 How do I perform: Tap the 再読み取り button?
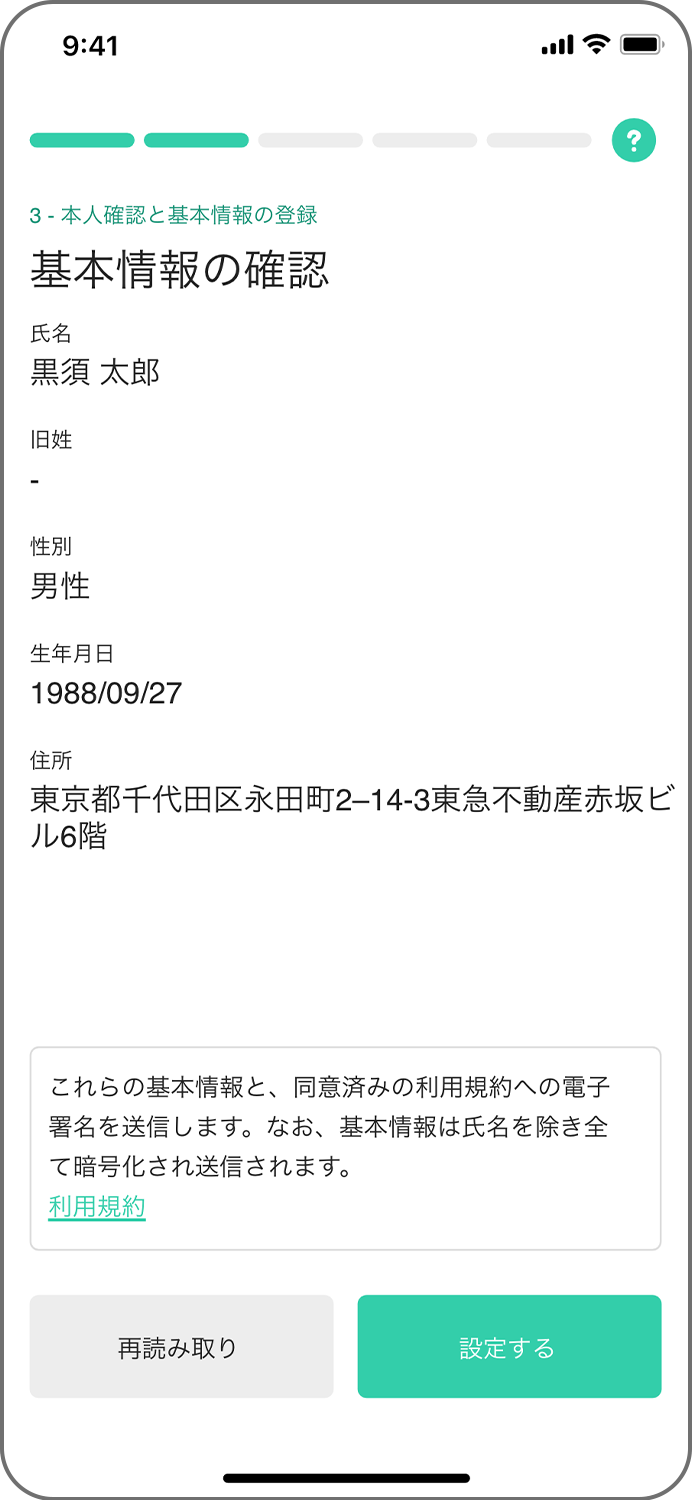point(181,1347)
